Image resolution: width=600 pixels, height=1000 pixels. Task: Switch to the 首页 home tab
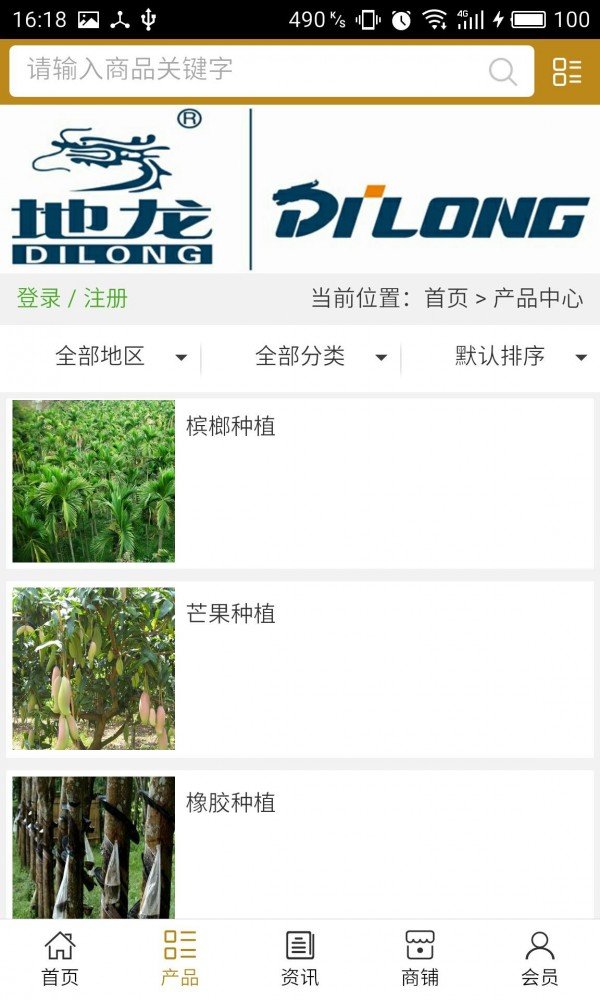point(60,959)
